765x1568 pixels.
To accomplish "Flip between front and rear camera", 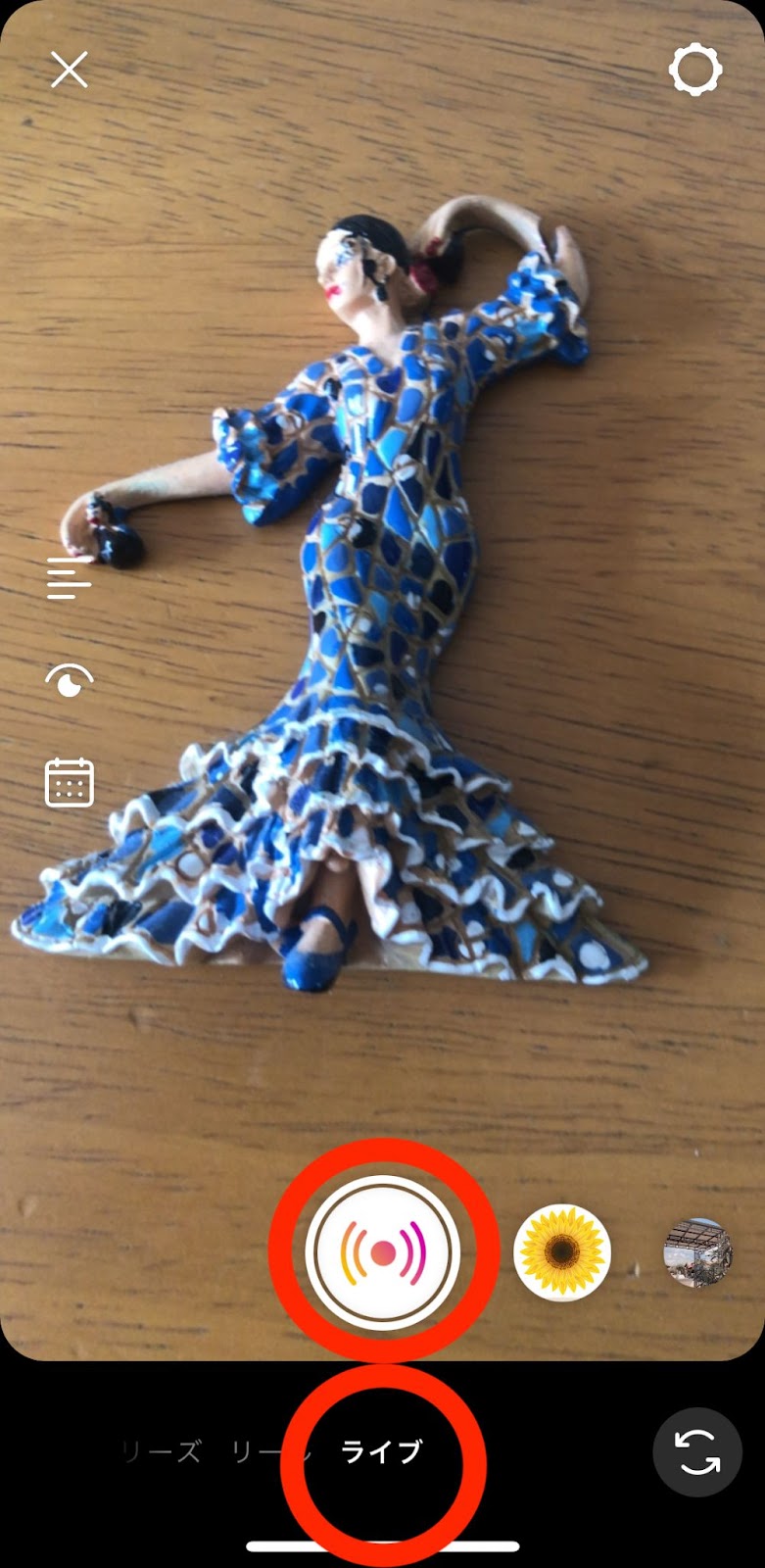I will click(x=697, y=1452).
